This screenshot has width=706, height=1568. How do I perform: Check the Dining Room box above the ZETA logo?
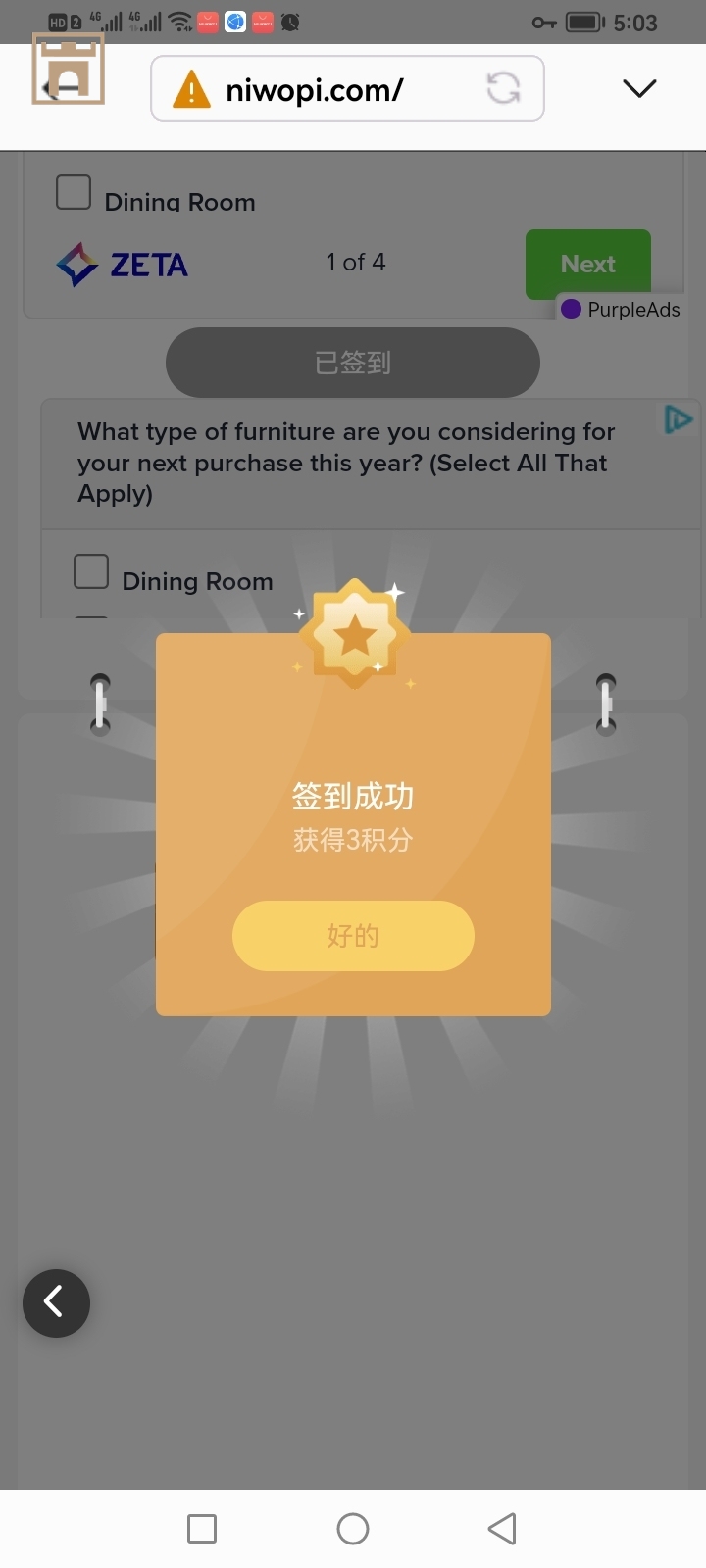[x=74, y=193]
